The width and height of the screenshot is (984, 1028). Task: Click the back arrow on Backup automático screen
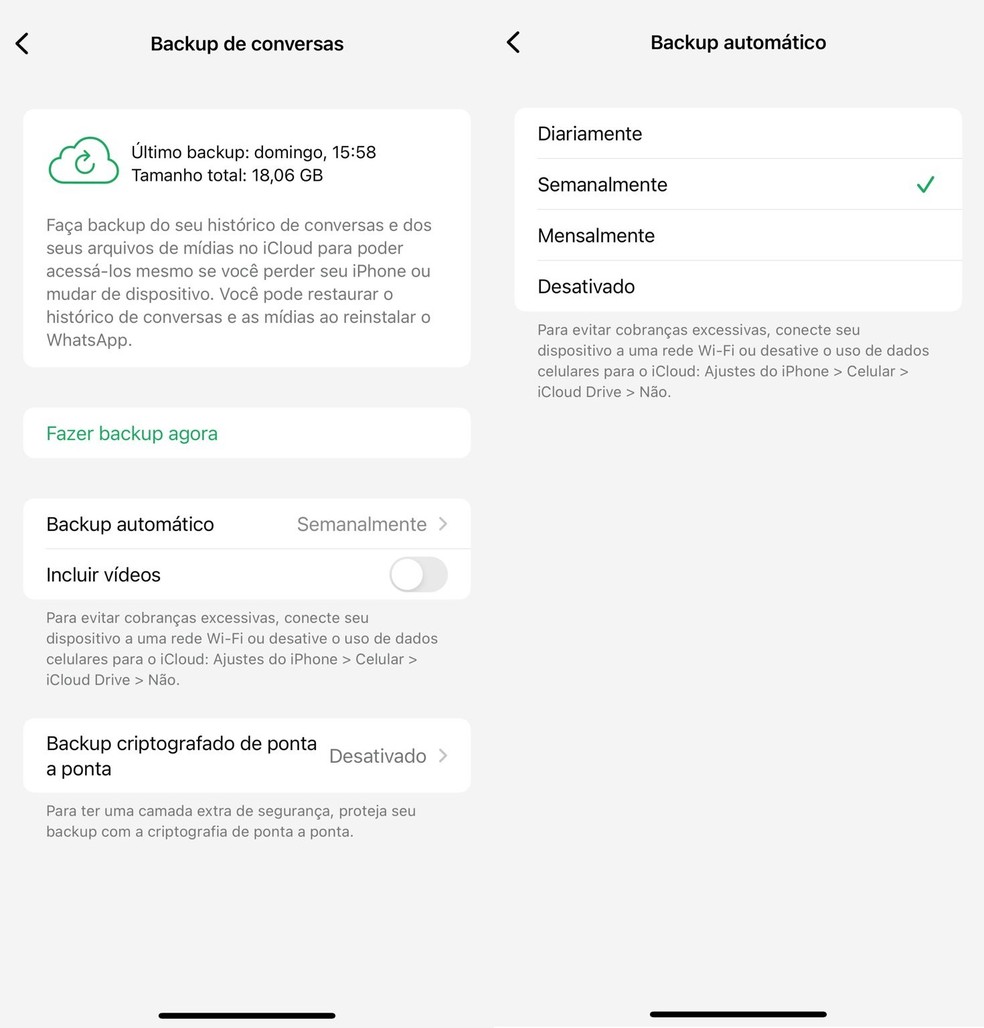tap(513, 43)
